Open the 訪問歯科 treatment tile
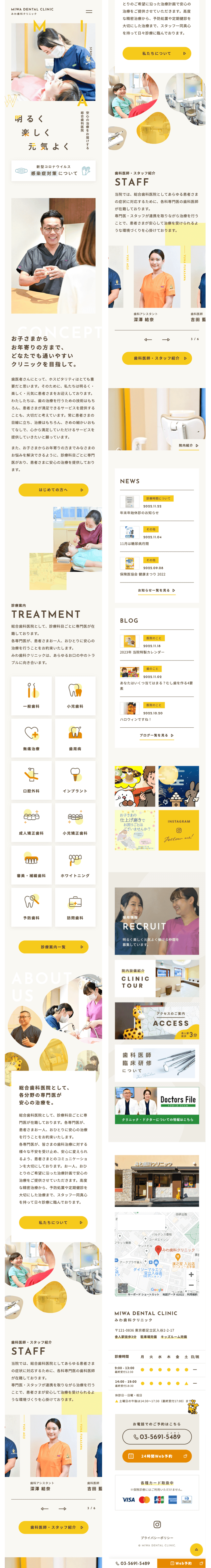 pos(75,907)
